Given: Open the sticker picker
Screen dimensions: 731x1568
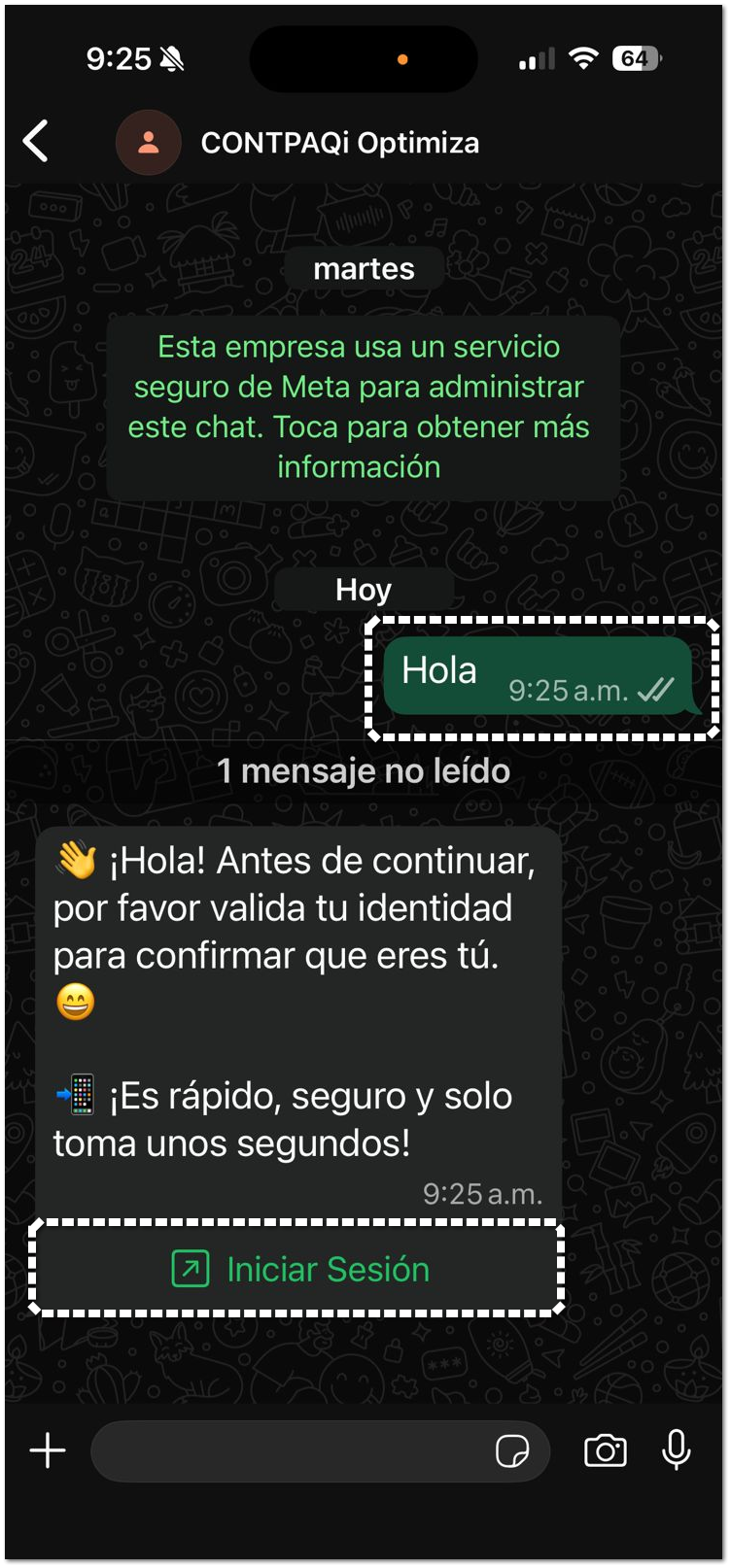Looking at the screenshot, I should (512, 1451).
